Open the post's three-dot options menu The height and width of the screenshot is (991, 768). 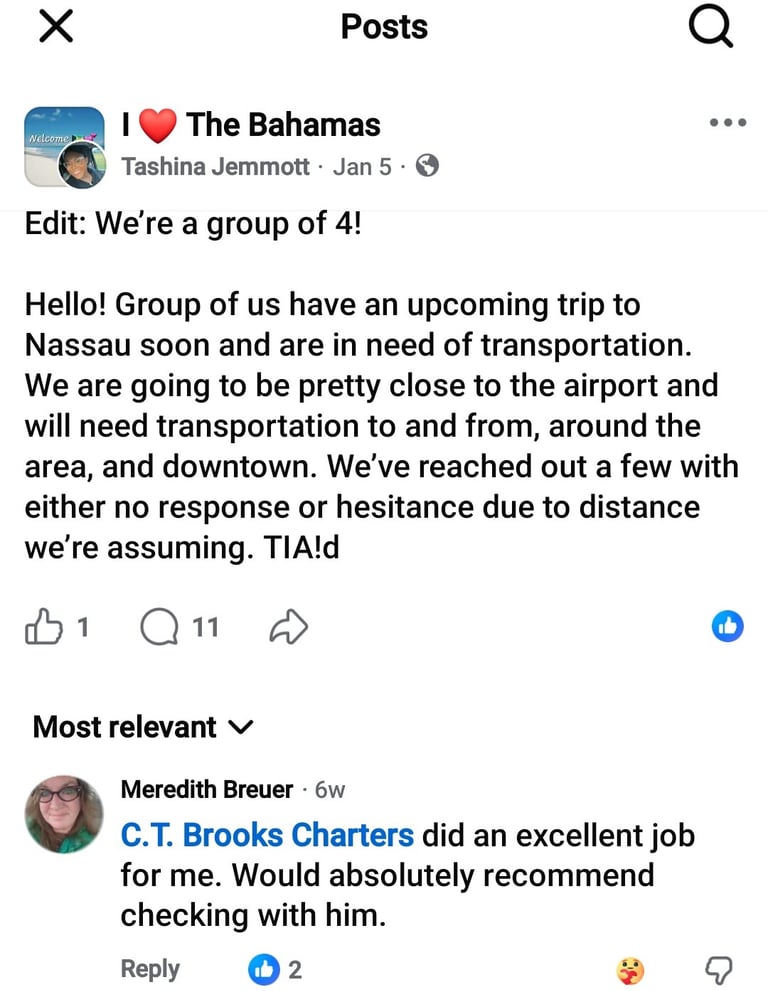(727, 123)
